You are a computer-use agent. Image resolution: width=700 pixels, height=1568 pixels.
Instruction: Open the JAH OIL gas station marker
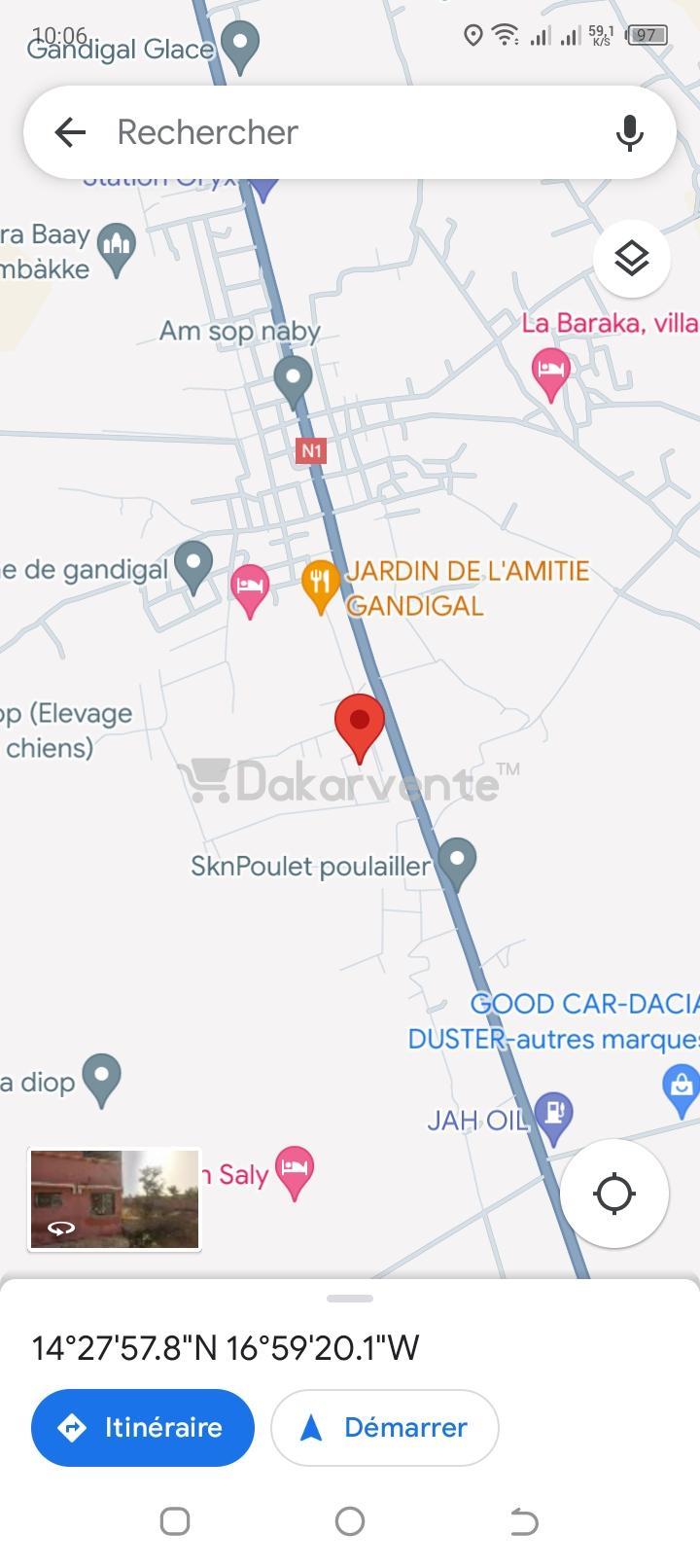coord(553,1119)
